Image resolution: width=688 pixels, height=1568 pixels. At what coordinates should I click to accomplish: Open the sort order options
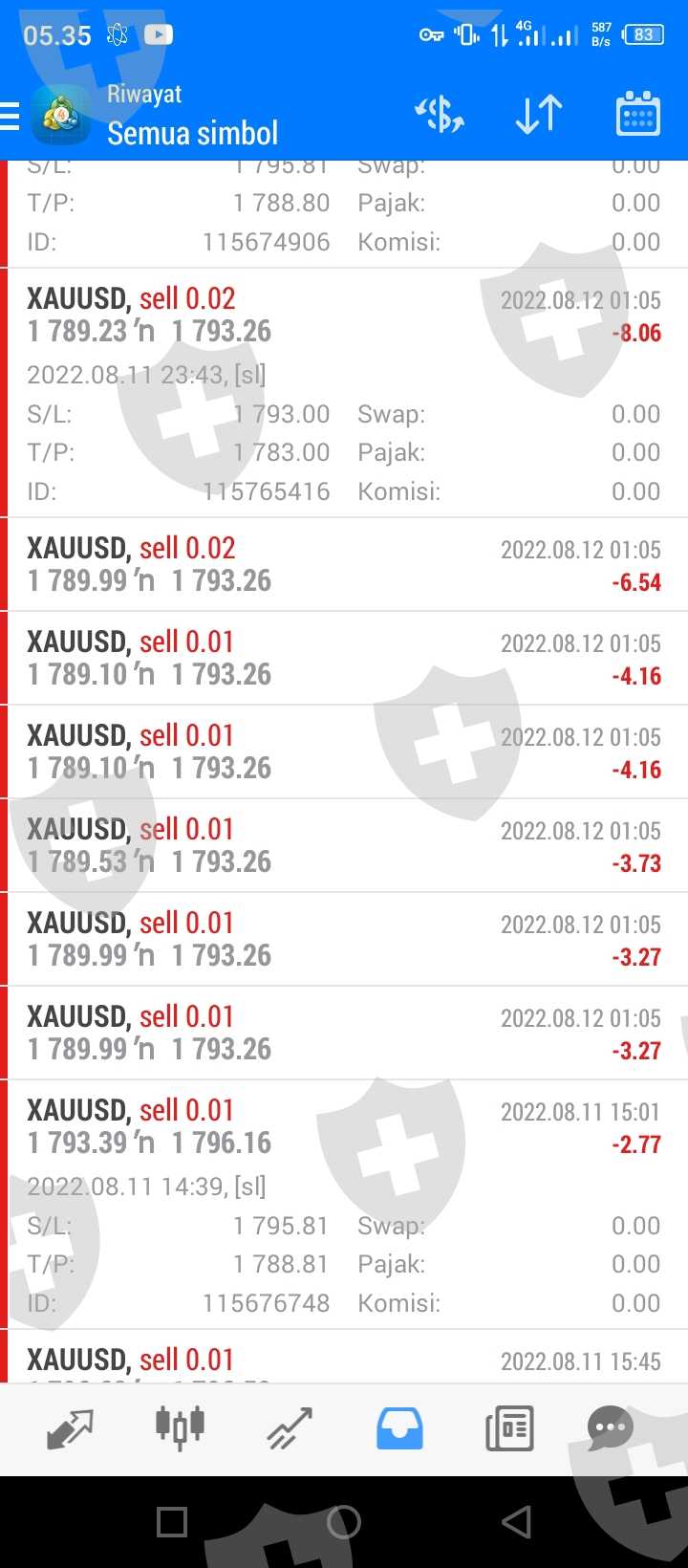pyautogui.click(x=538, y=116)
